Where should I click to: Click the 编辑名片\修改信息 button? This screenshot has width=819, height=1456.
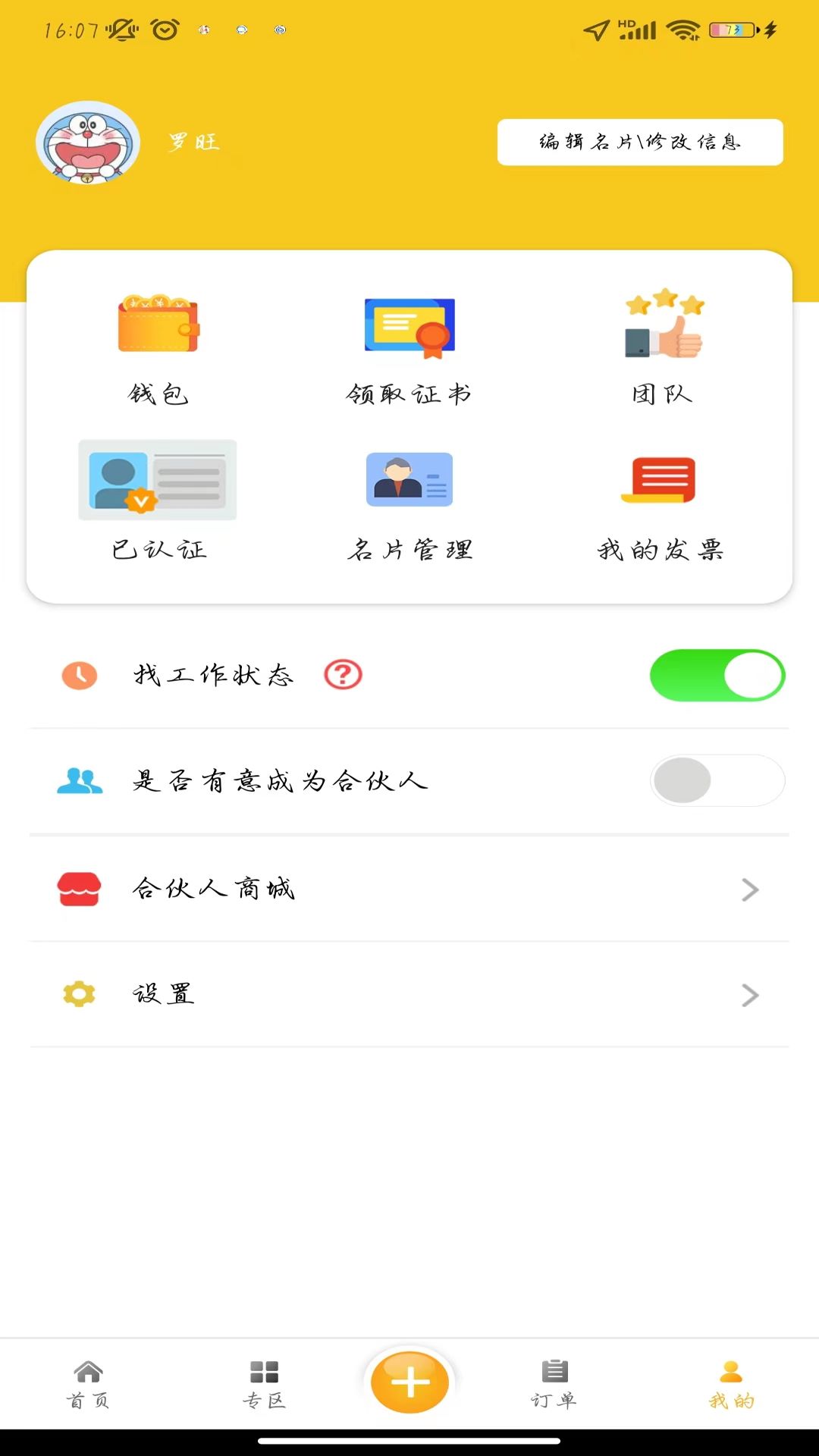tap(639, 142)
